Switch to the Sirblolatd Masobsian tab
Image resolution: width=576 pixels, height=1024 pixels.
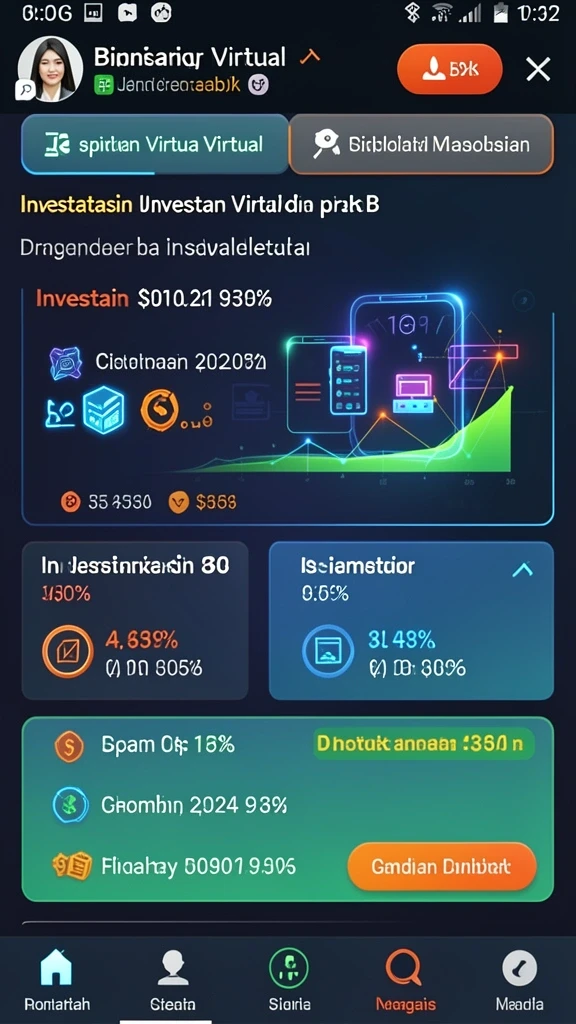point(421,144)
